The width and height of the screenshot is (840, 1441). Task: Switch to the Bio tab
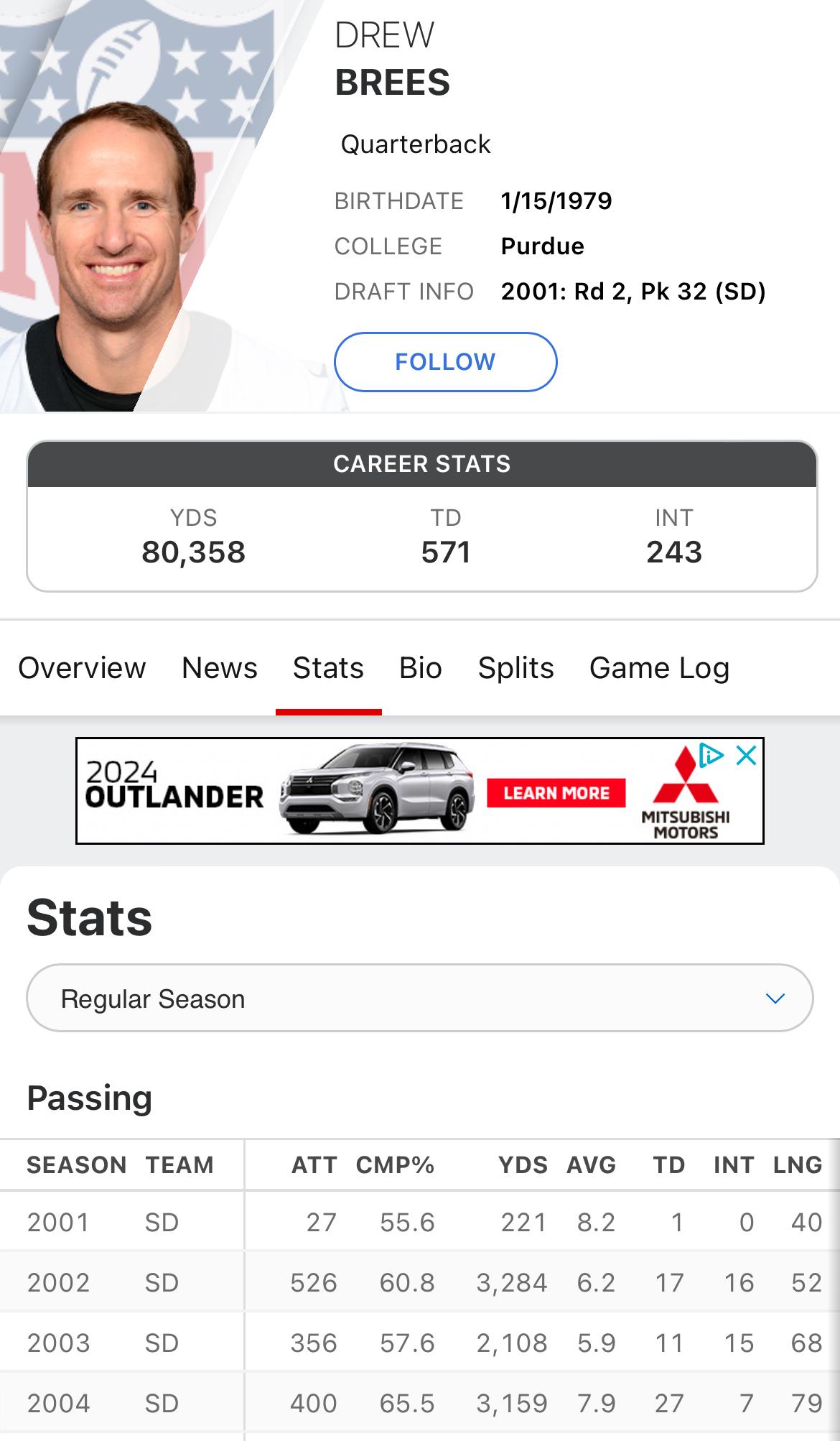coord(421,668)
